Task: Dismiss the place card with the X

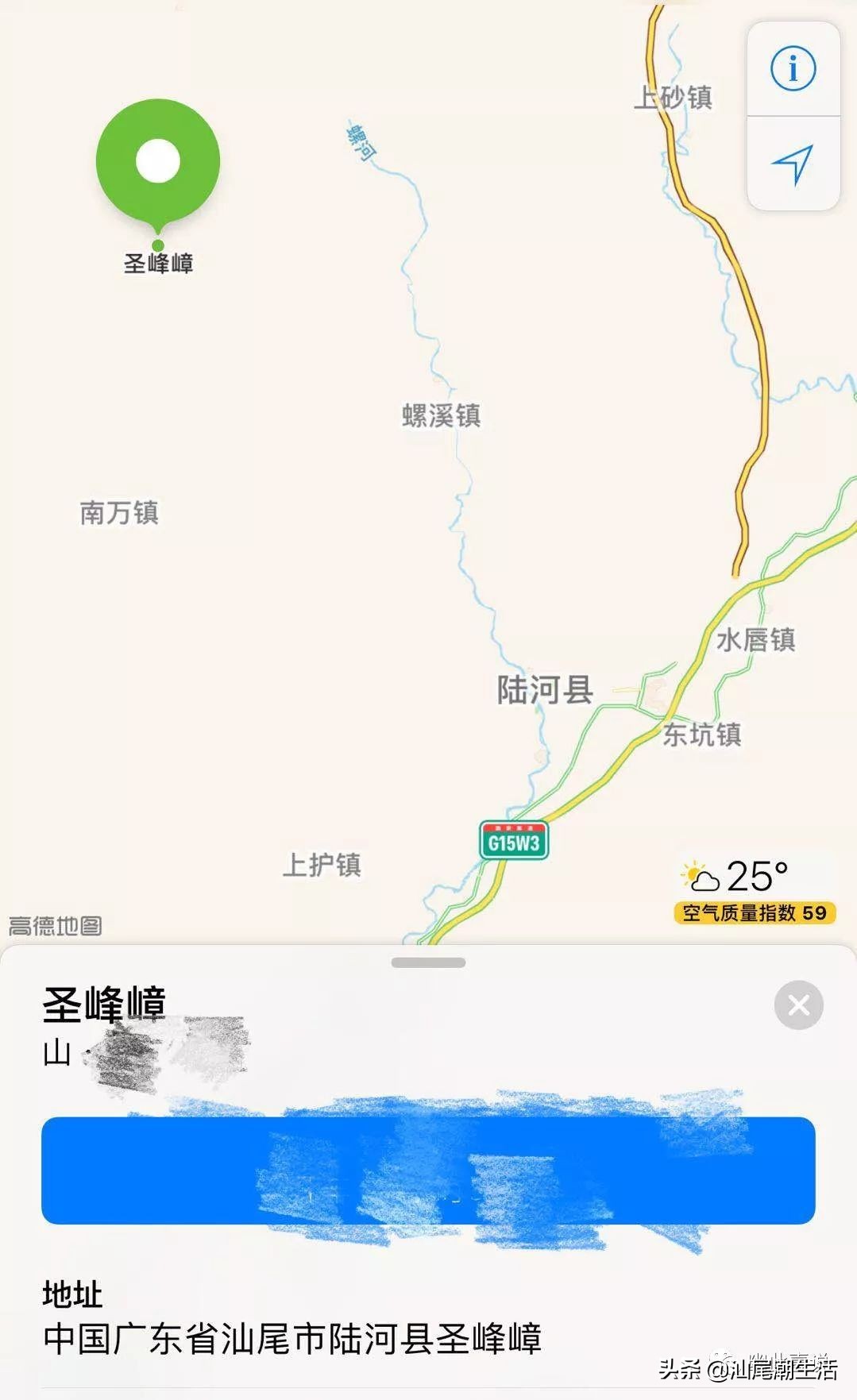Action: [798, 1003]
